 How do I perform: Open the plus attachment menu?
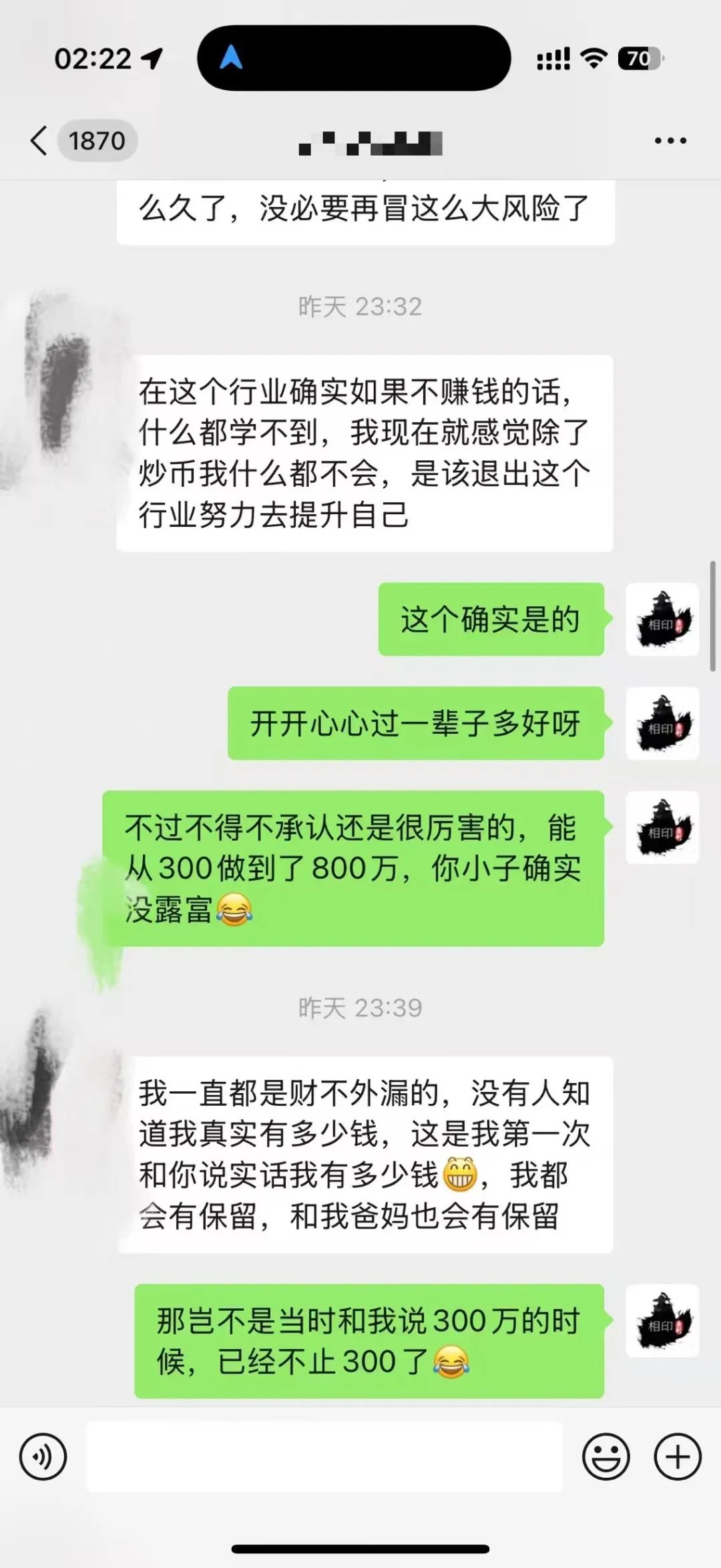[677, 1456]
